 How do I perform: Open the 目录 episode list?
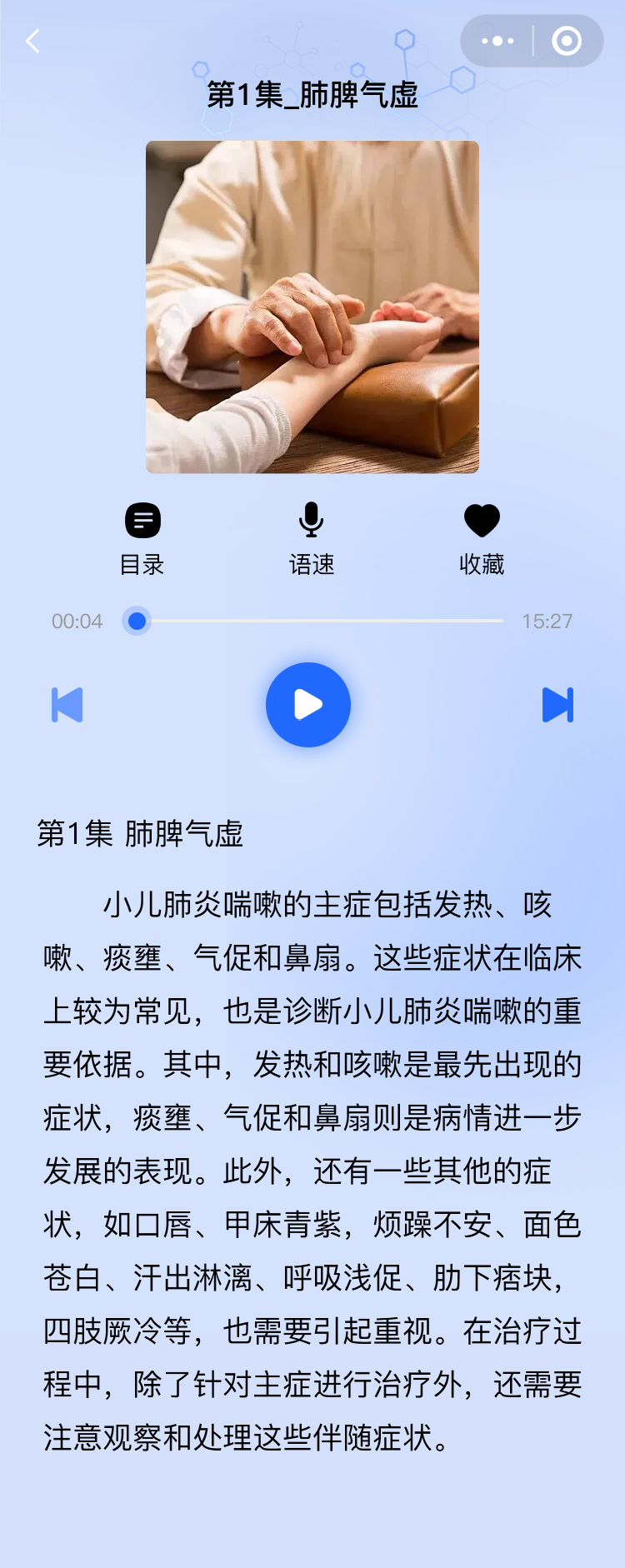pos(142,538)
